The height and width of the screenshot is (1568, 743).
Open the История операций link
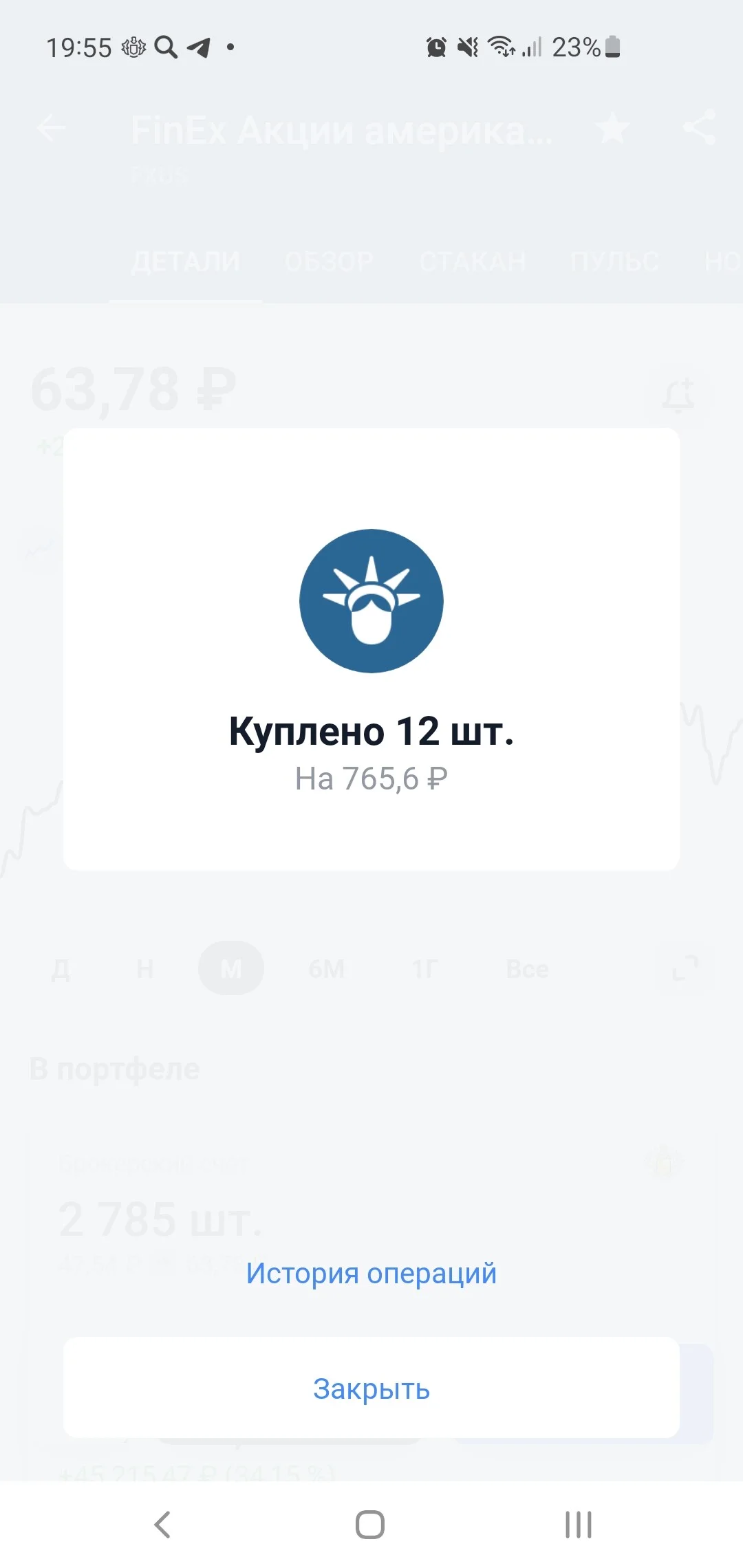(x=371, y=1273)
